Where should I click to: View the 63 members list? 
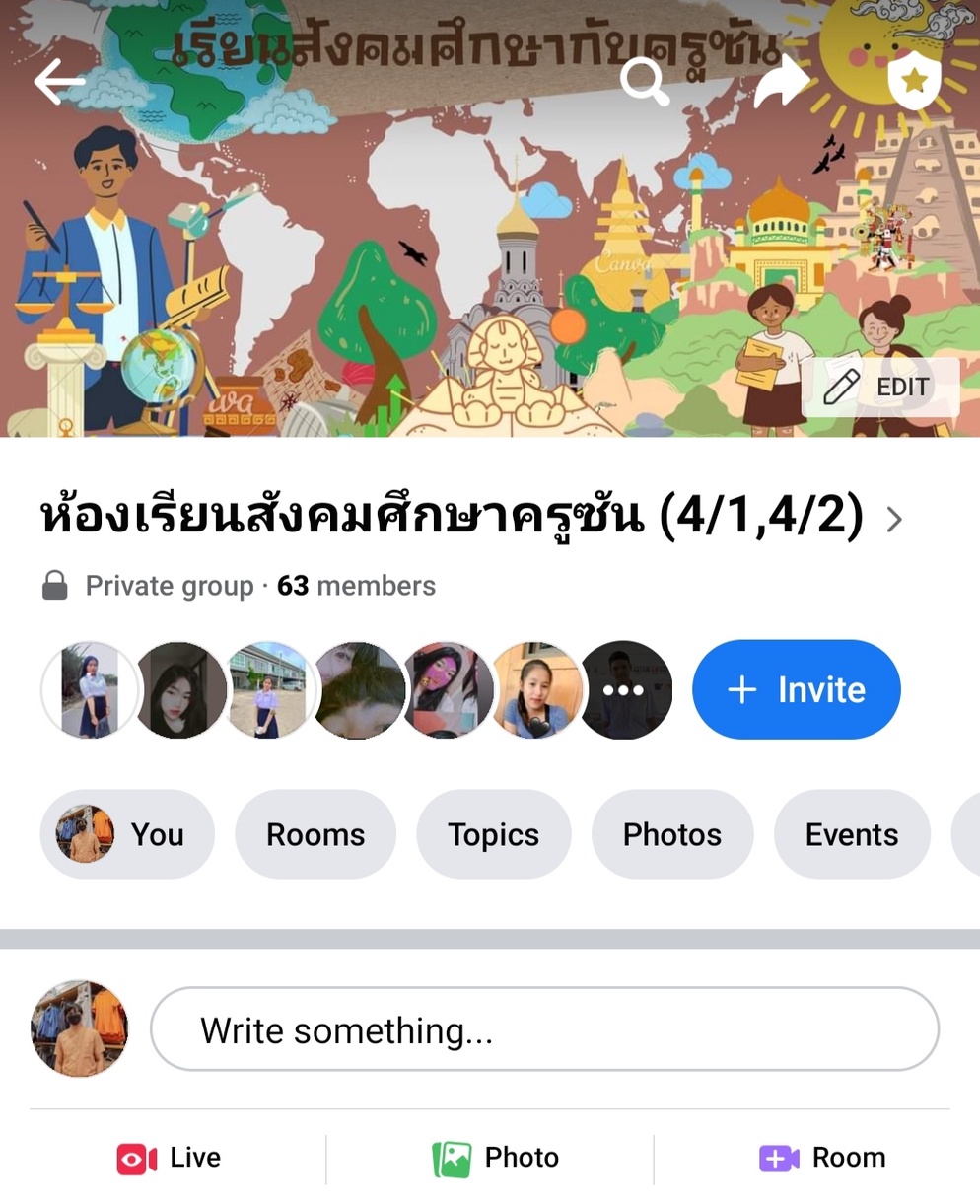click(x=356, y=586)
